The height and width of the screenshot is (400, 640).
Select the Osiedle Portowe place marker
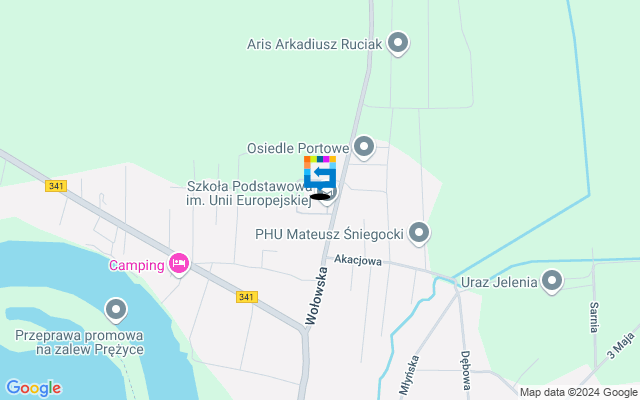(363, 148)
